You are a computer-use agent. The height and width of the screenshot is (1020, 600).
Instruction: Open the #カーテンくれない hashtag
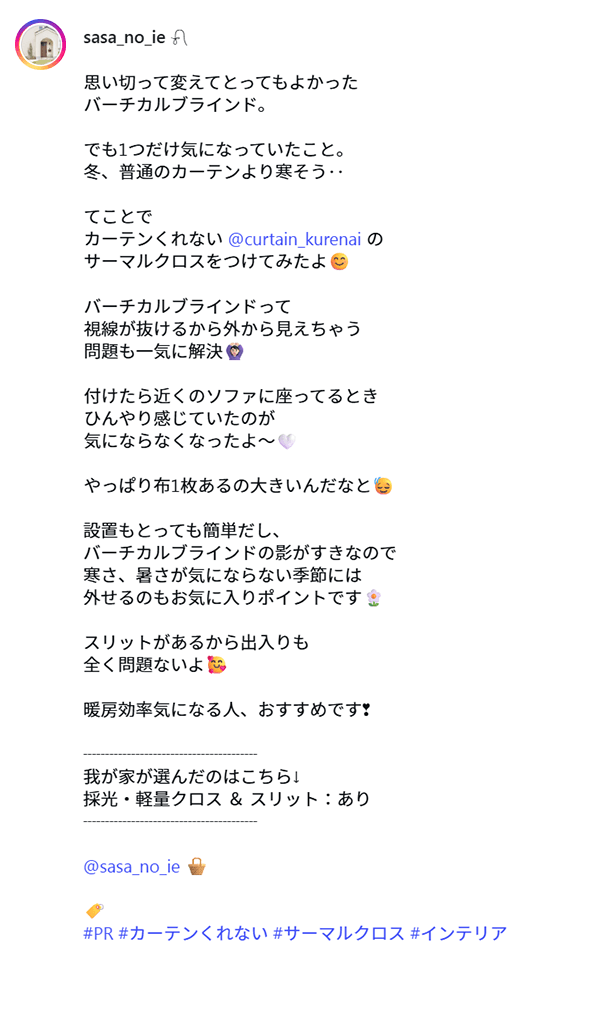point(193,933)
